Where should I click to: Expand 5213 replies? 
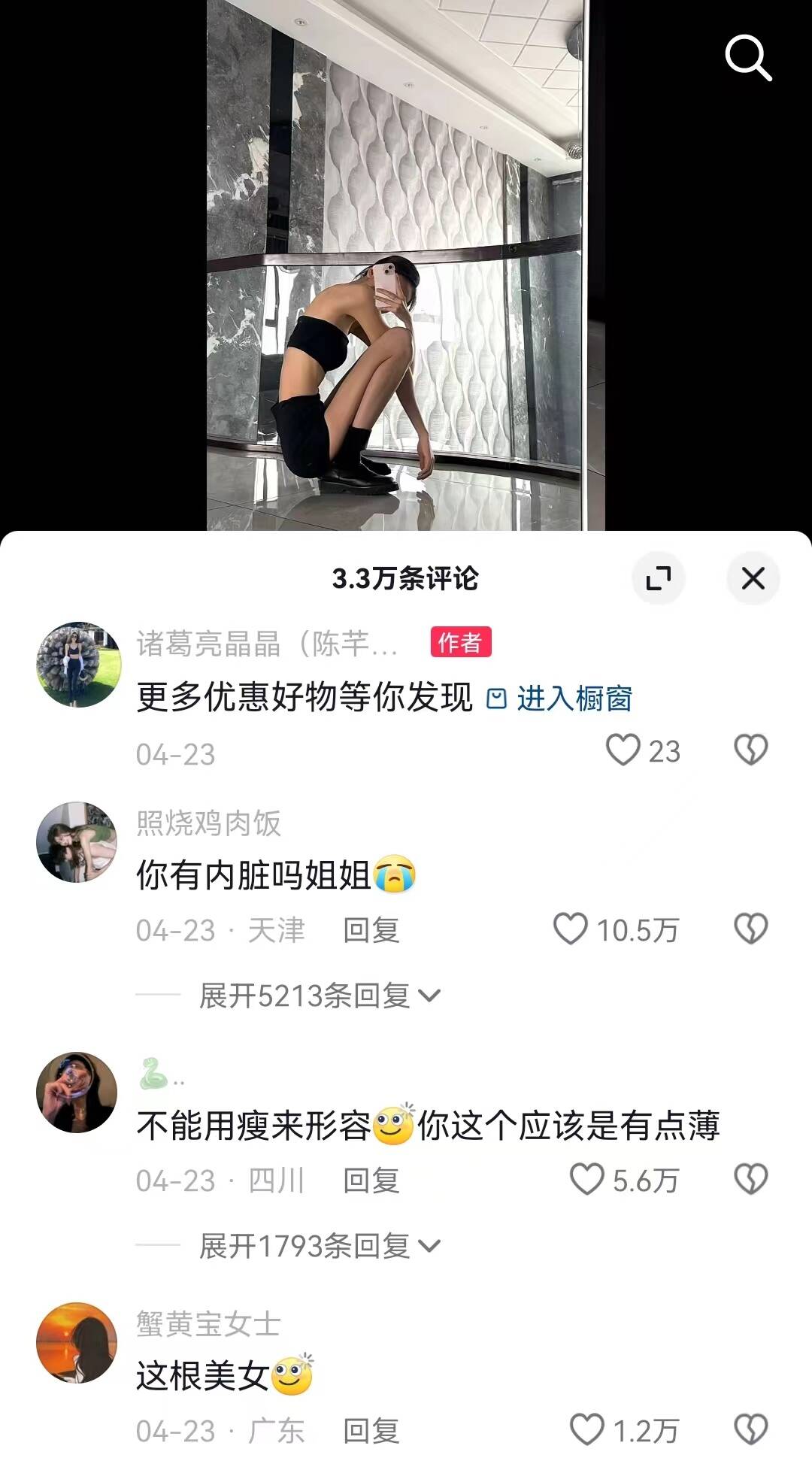319,996
